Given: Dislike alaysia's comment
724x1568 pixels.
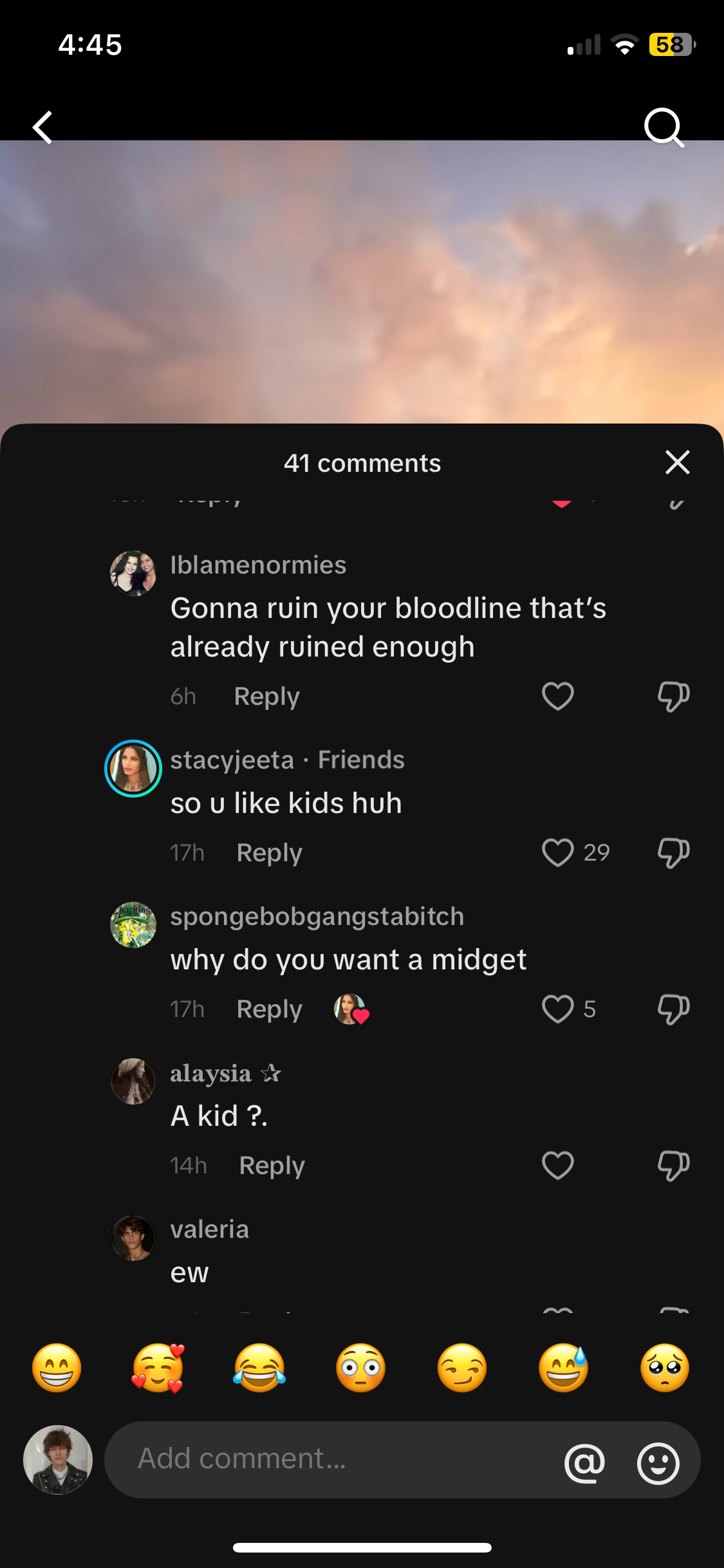Looking at the screenshot, I should 673,1165.
